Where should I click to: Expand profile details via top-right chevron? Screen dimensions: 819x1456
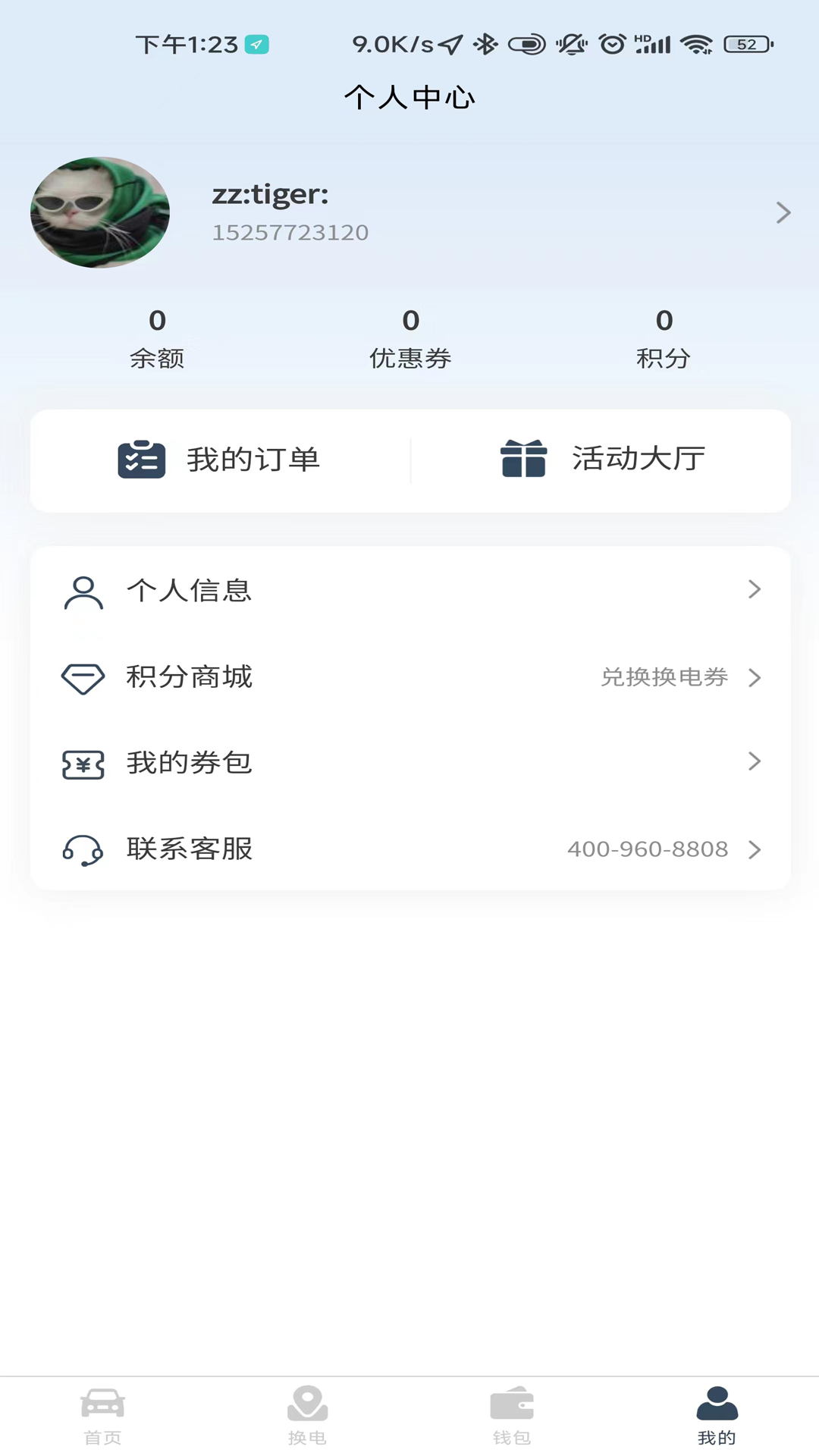tap(783, 213)
